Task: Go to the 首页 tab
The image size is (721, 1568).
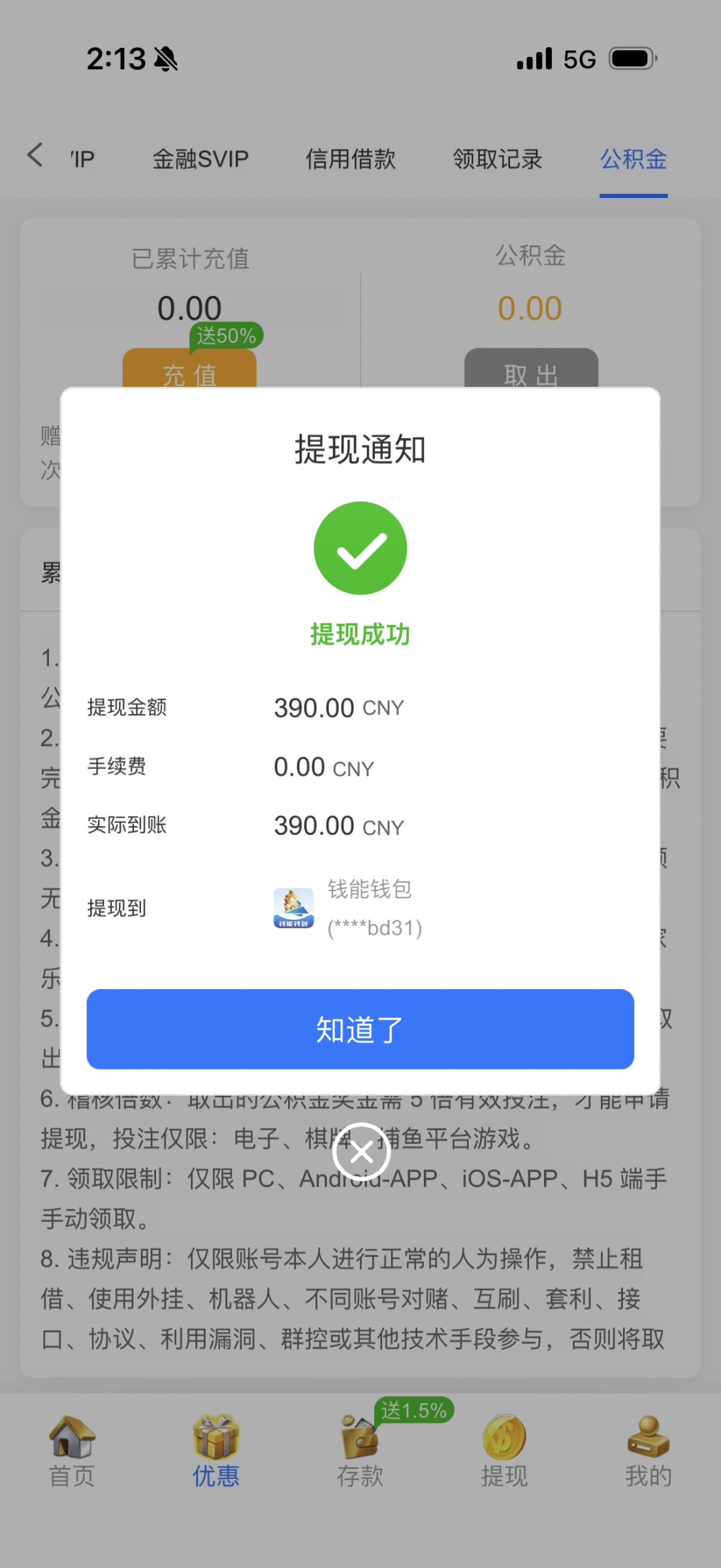Action: (x=72, y=1451)
